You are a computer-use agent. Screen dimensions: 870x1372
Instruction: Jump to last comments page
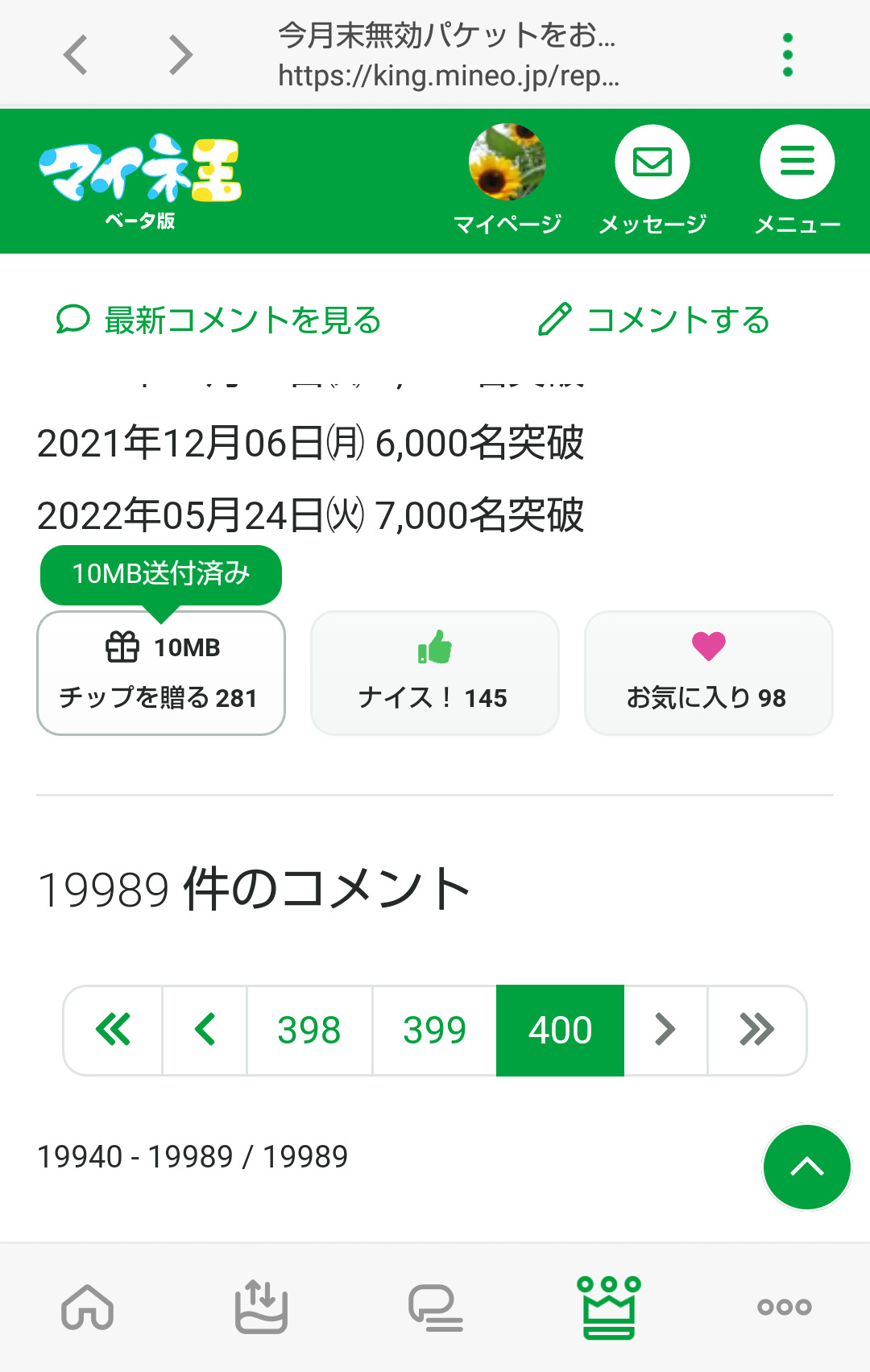[x=756, y=1030]
